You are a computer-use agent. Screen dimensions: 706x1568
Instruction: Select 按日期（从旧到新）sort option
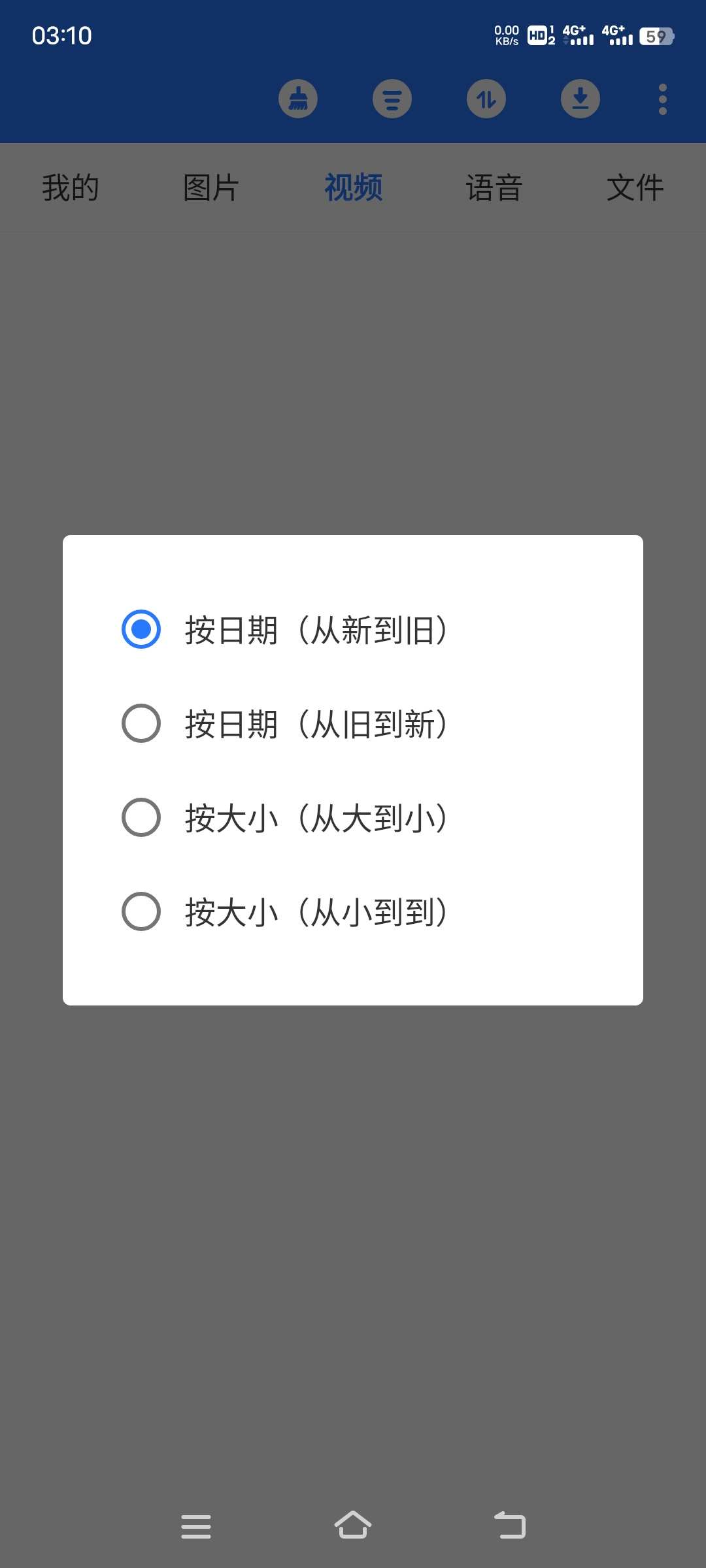[x=353, y=724]
